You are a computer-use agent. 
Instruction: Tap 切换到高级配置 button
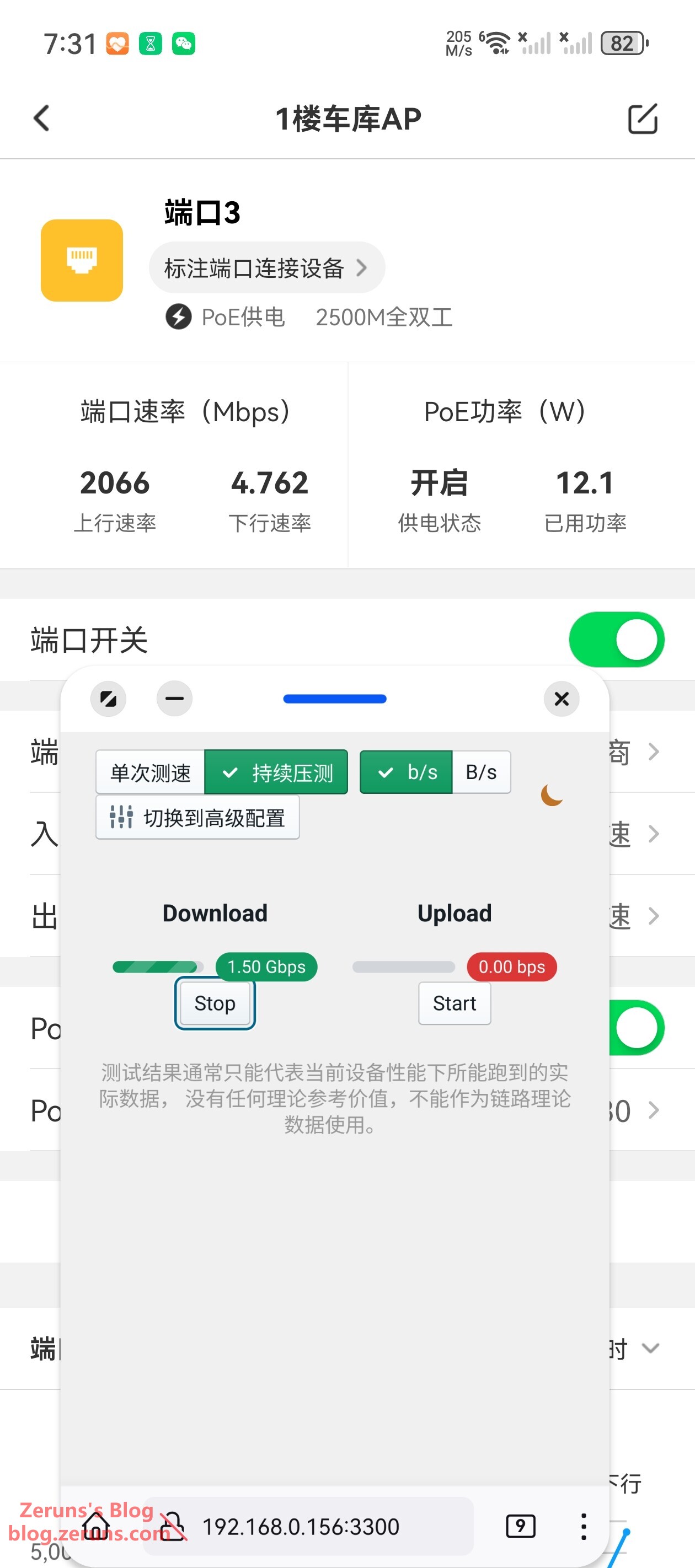click(197, 818)
